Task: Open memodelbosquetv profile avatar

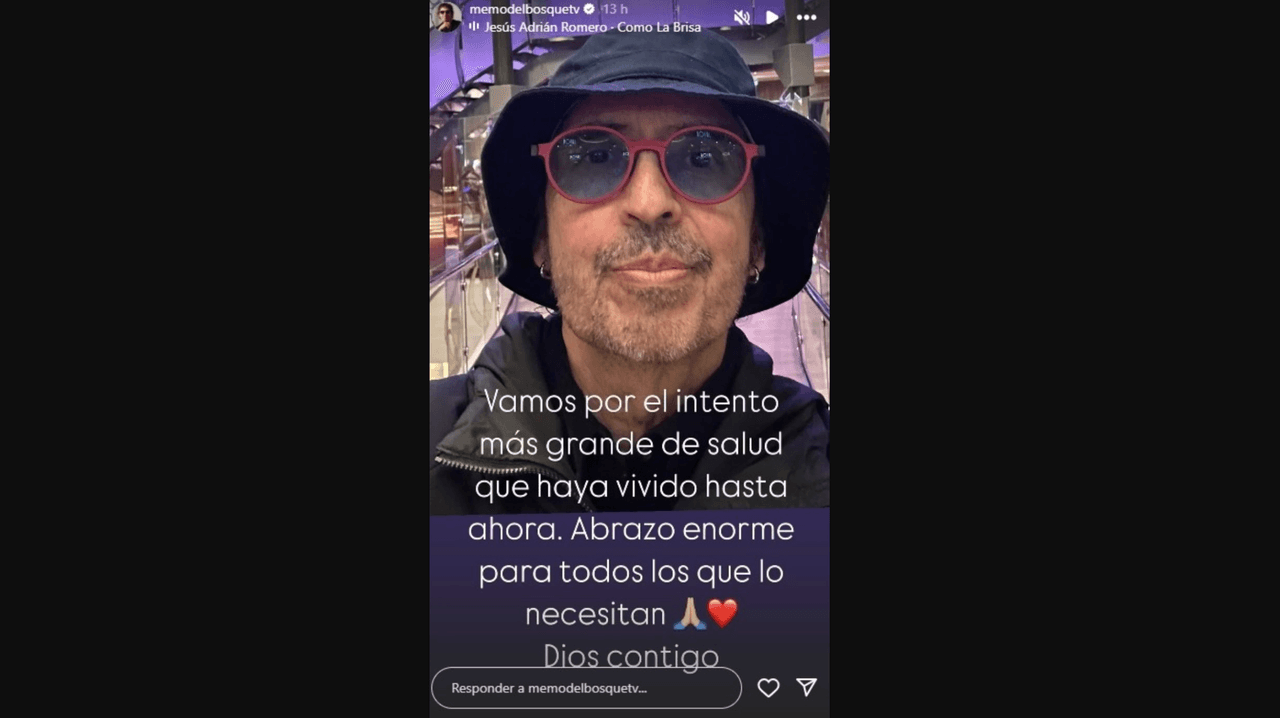Action: tap(446, 17)
